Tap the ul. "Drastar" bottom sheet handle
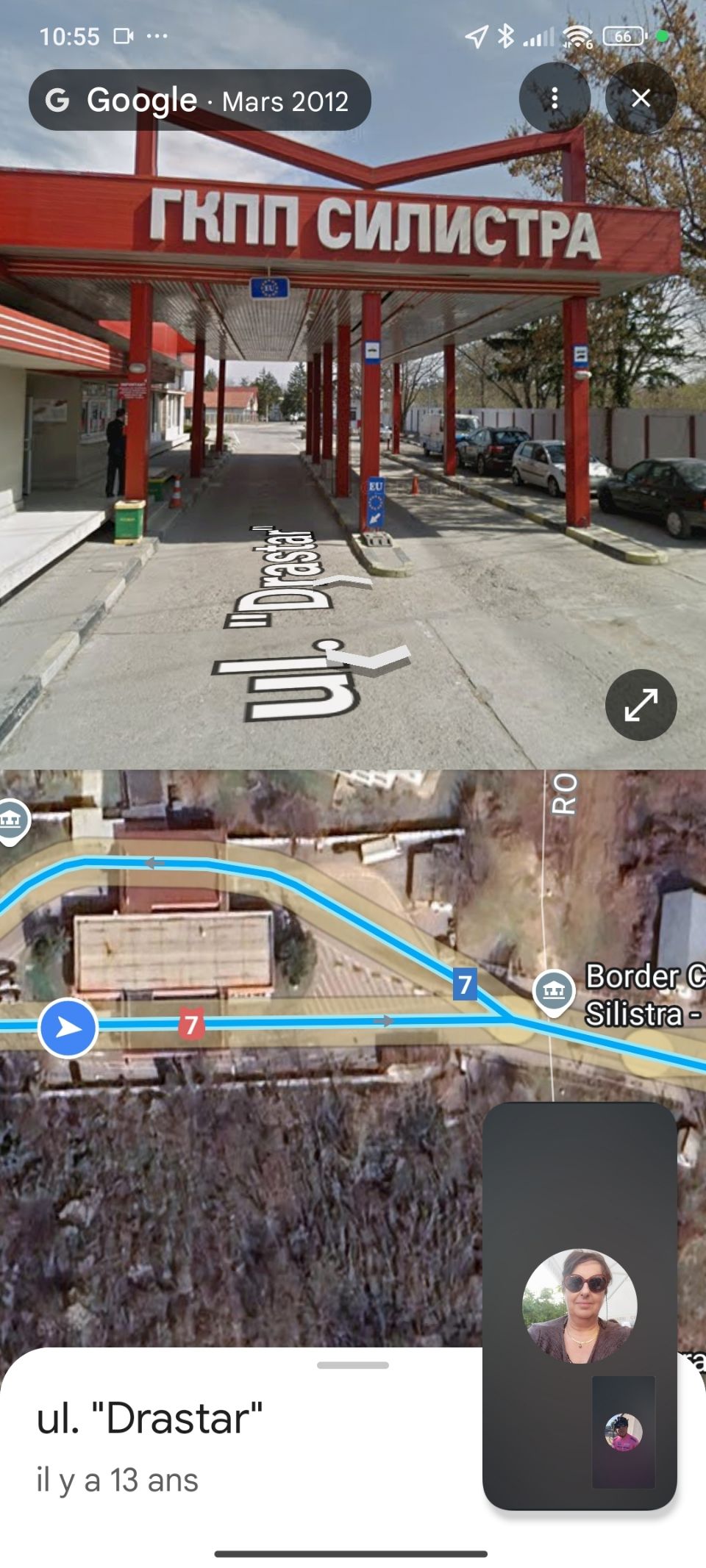706x1568 pixels. click(352, 1365)
